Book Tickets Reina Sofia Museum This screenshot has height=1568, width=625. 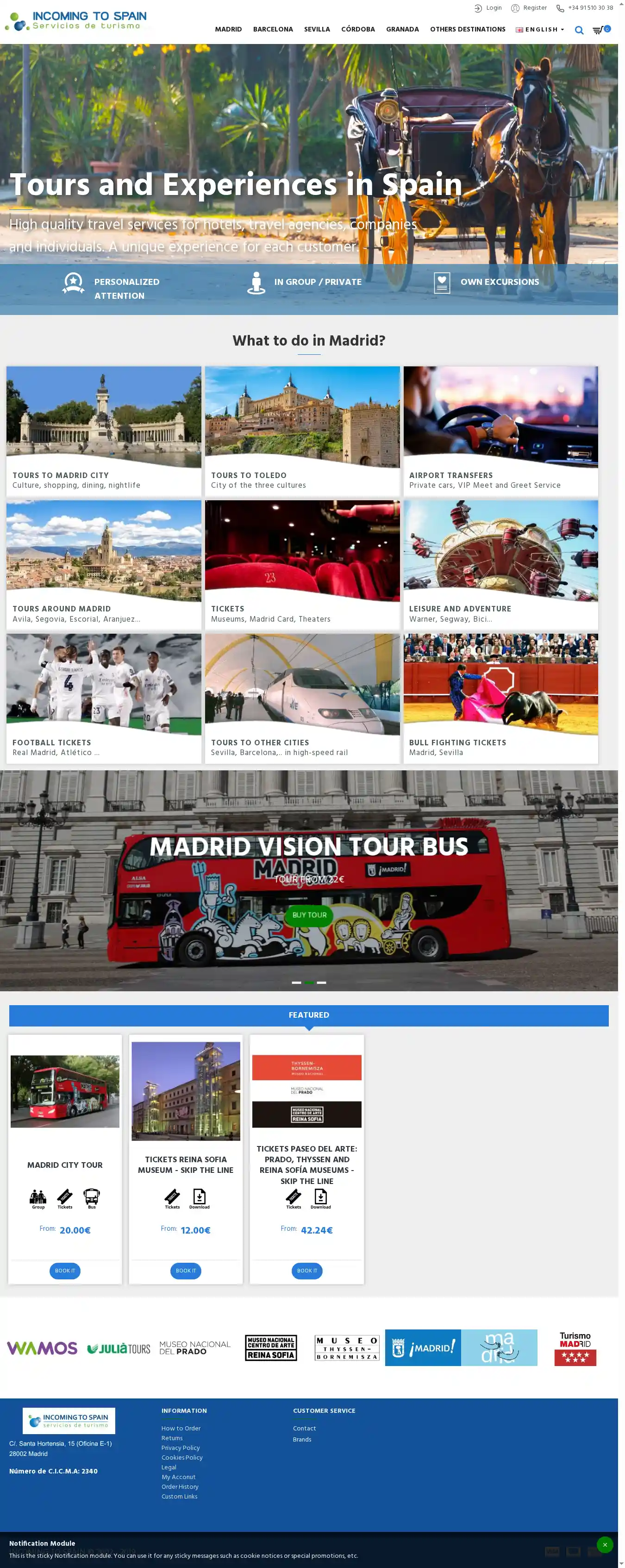186,1270
